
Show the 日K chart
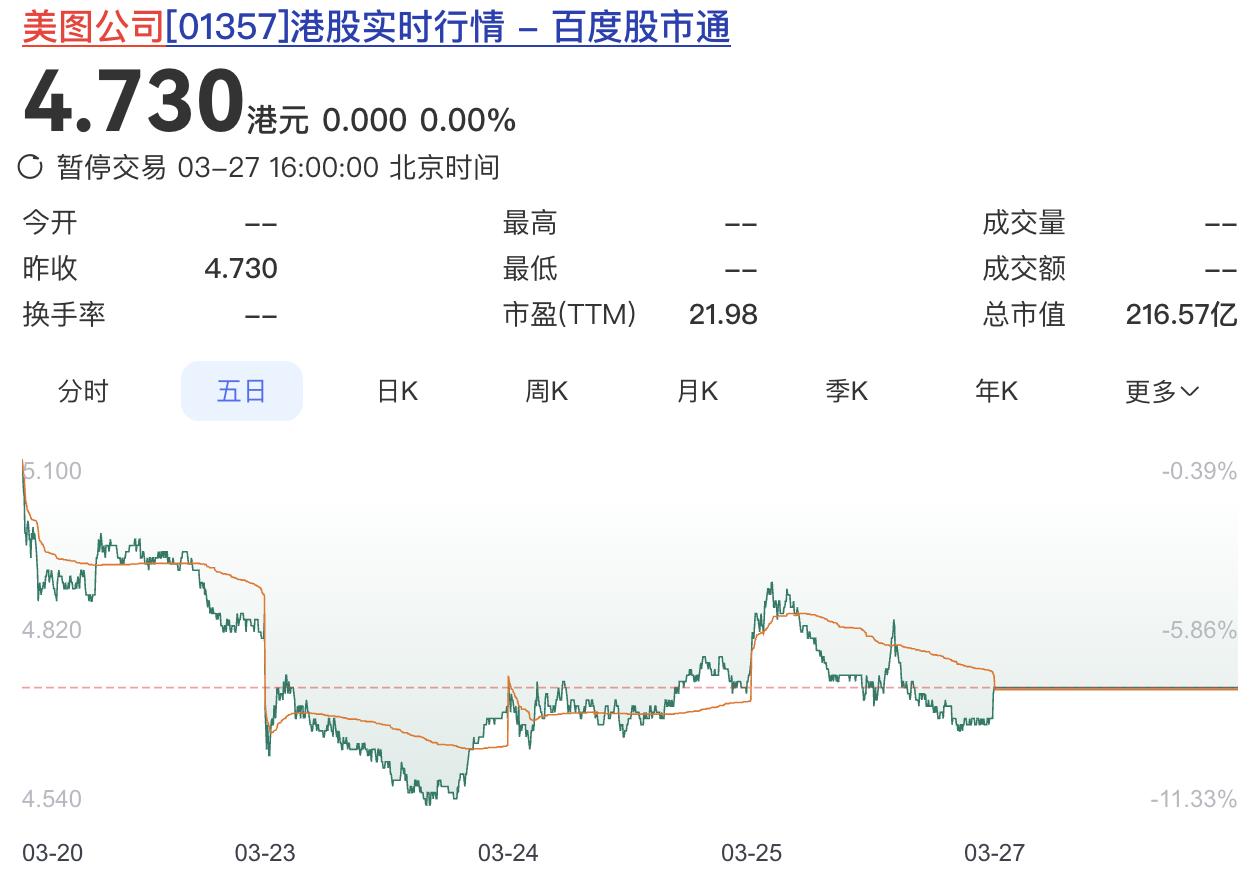pyautogui.click(x=397, y=391)
